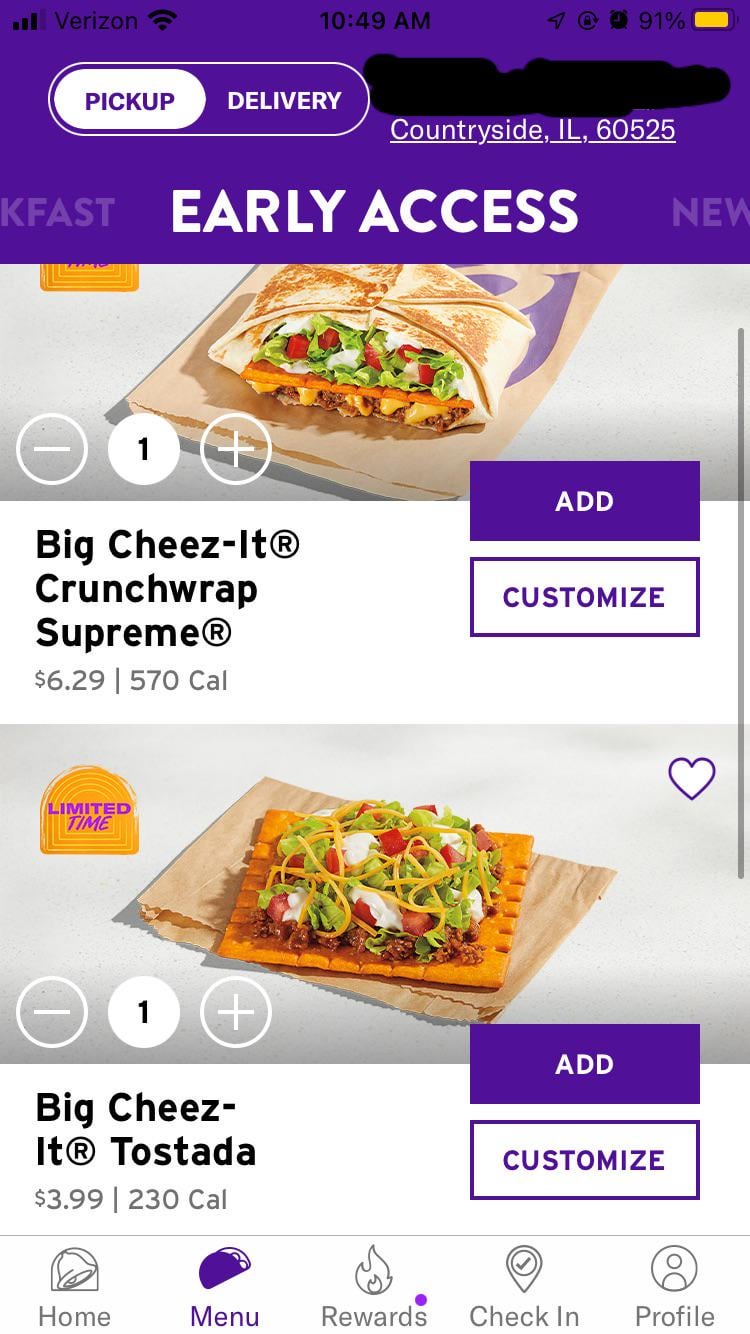Viewport: 750px width, 1334px height.
Task: Add Big Cheez-It Crunchwrap Supreme to order
Action: coord(584,501)
